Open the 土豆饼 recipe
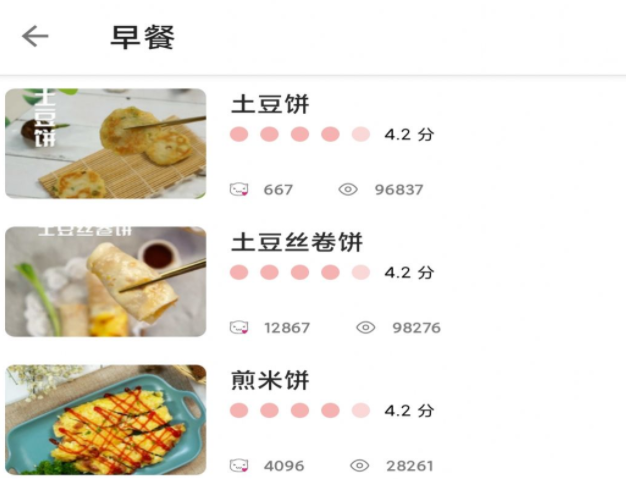The image size is (626, 479). tap(271, 104)
